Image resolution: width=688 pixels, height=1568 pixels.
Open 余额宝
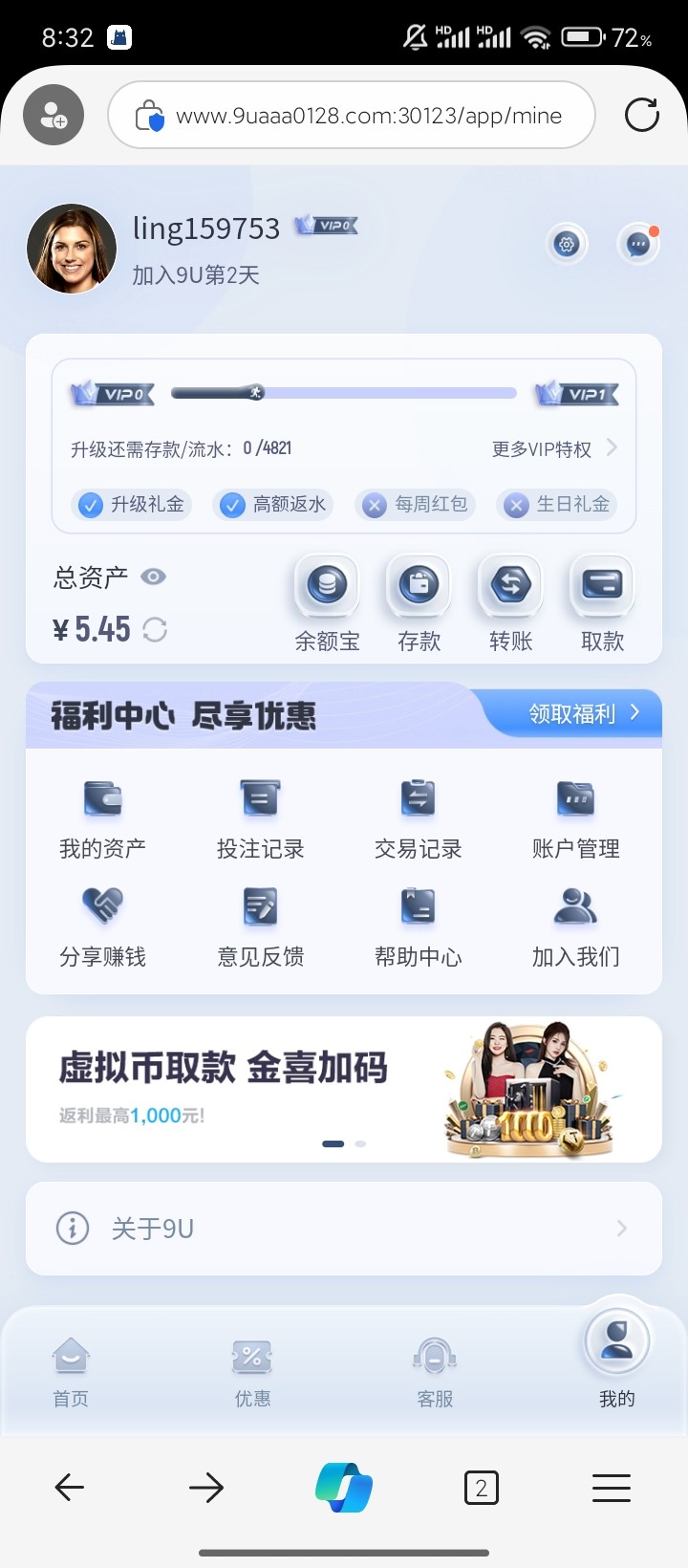pos(327,603)
